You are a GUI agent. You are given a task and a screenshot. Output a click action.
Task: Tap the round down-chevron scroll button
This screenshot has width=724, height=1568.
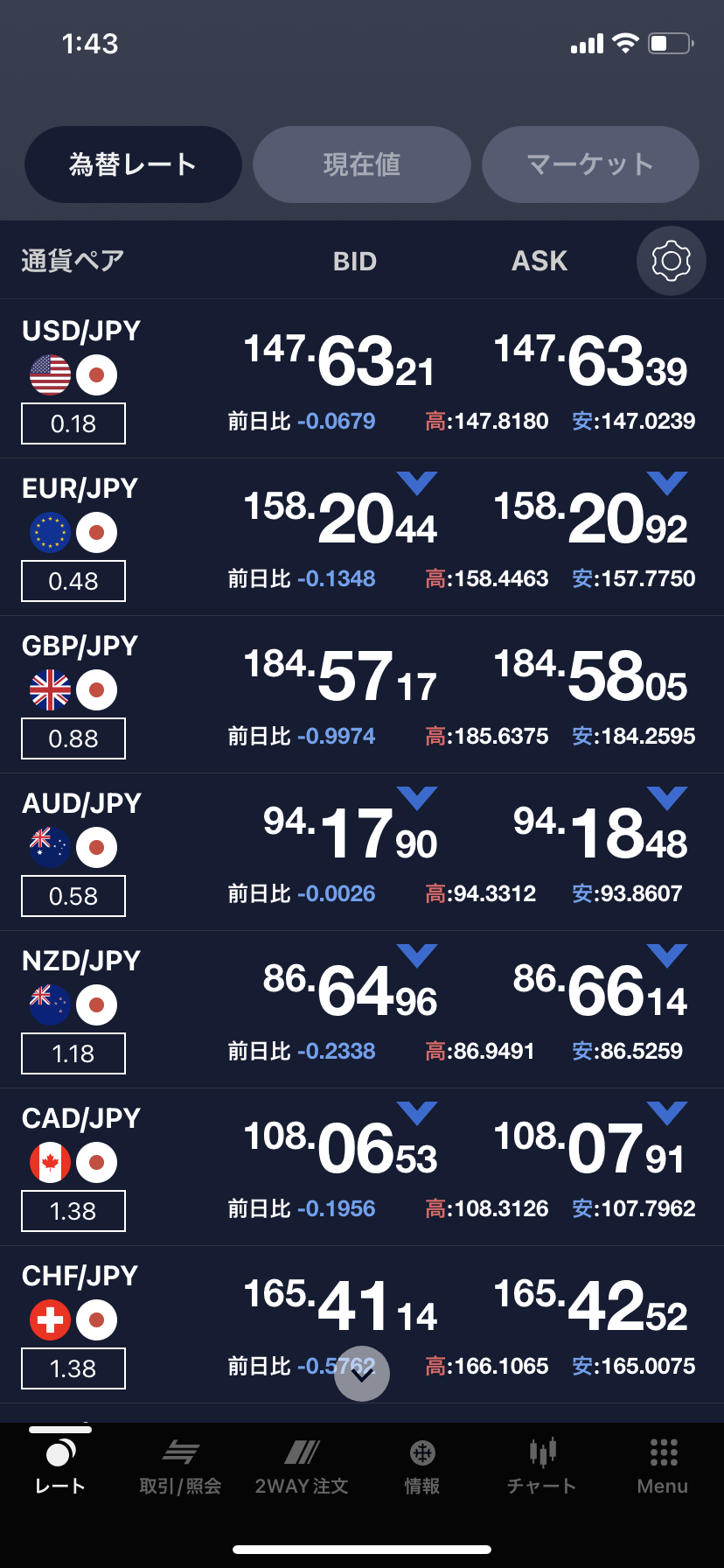click(362, 1374)
